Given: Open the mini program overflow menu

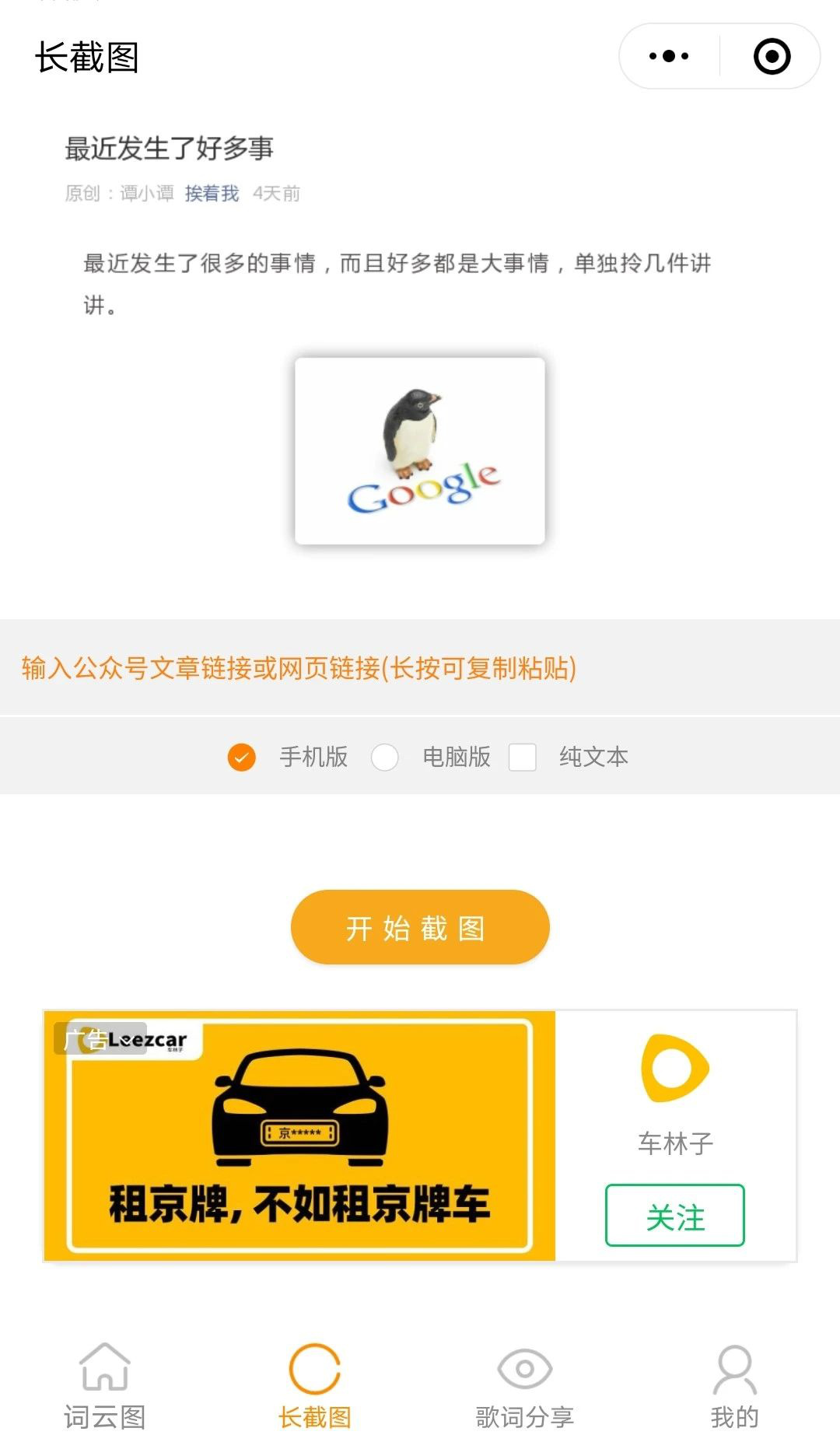Looking at the screenshot, I should pyautogui.click(x=669, y=56).
